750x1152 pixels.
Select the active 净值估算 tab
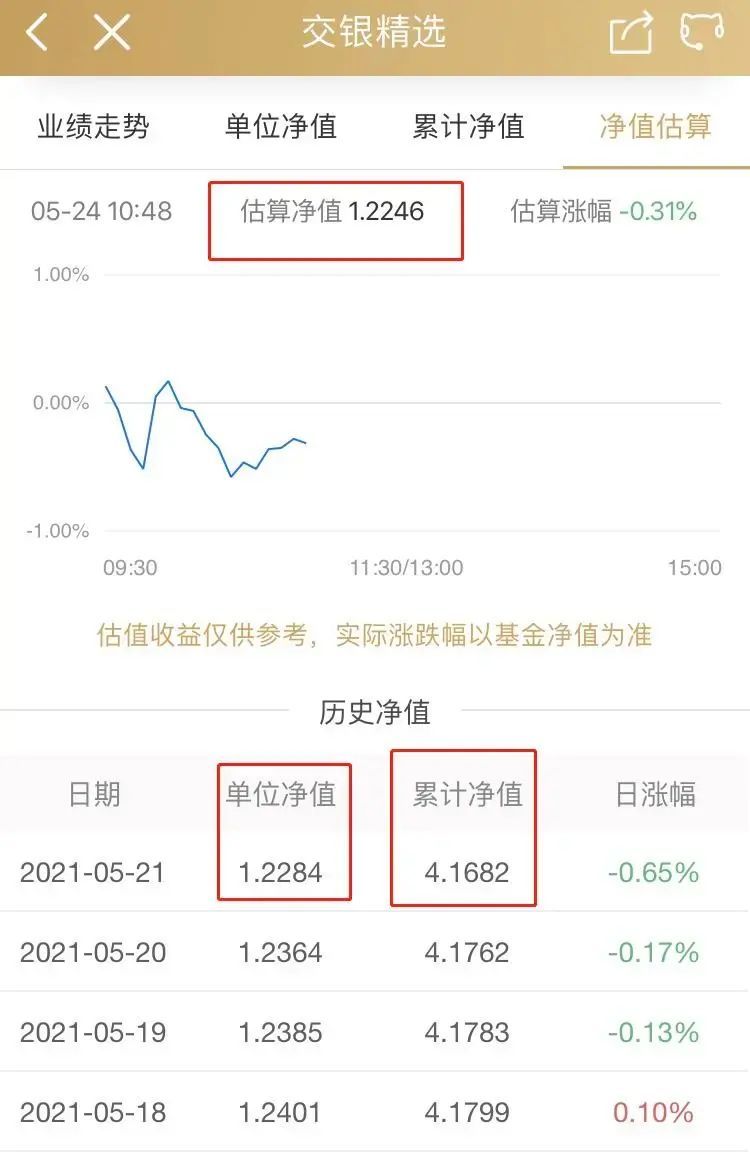tap(655, 127)
